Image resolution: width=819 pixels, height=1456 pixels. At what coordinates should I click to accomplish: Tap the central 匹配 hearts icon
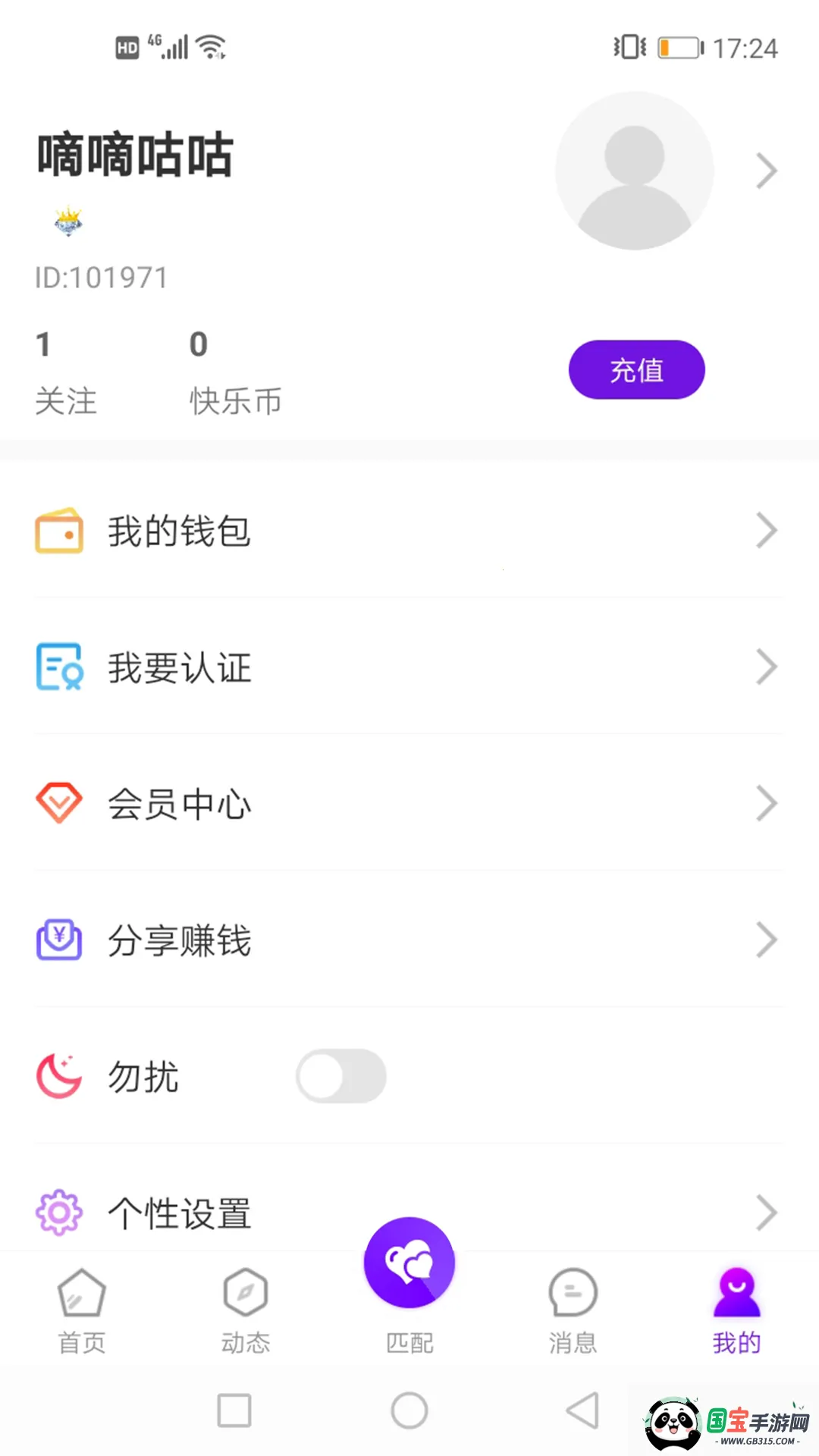coord(409,1260)
